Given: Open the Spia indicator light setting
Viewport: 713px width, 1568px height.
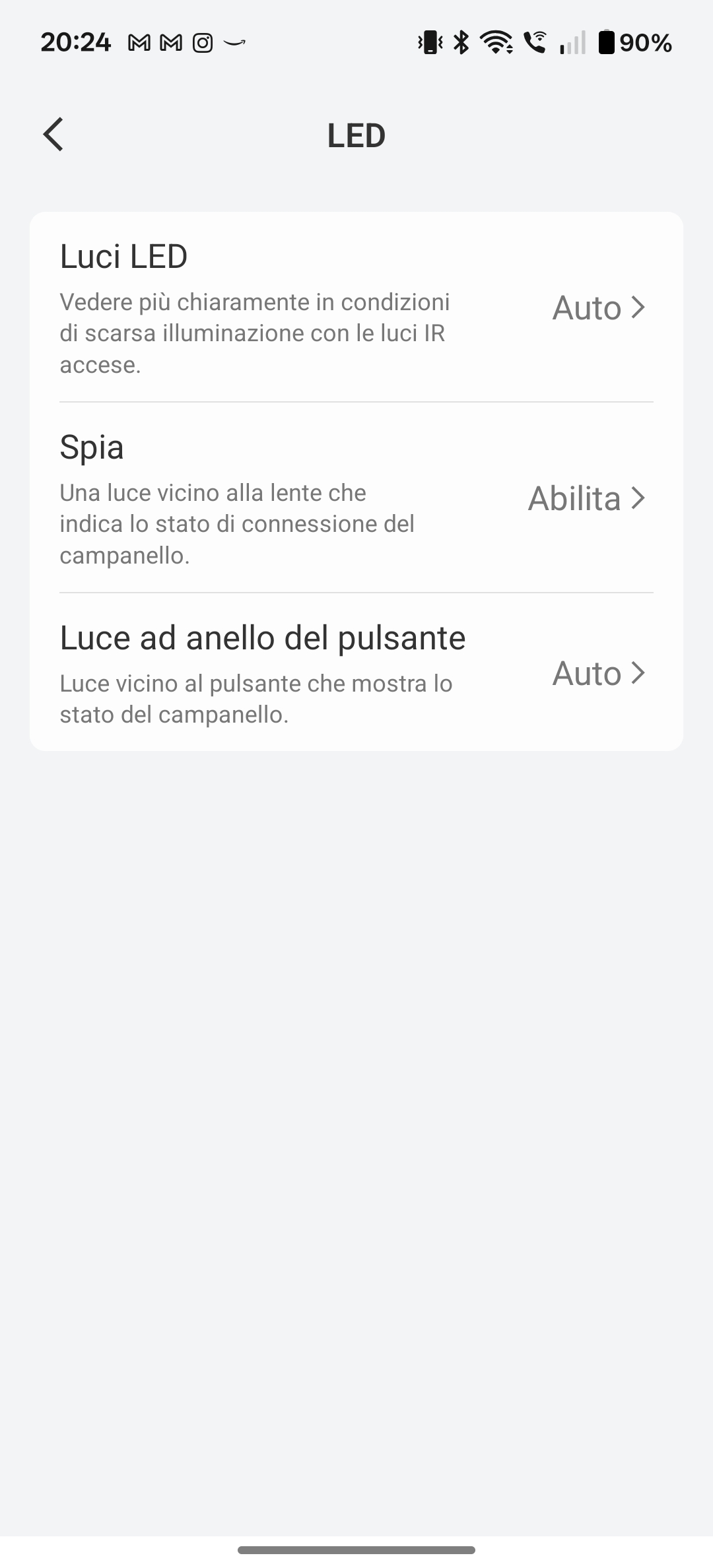Looking at the screenshot, I should coord(356,498).
